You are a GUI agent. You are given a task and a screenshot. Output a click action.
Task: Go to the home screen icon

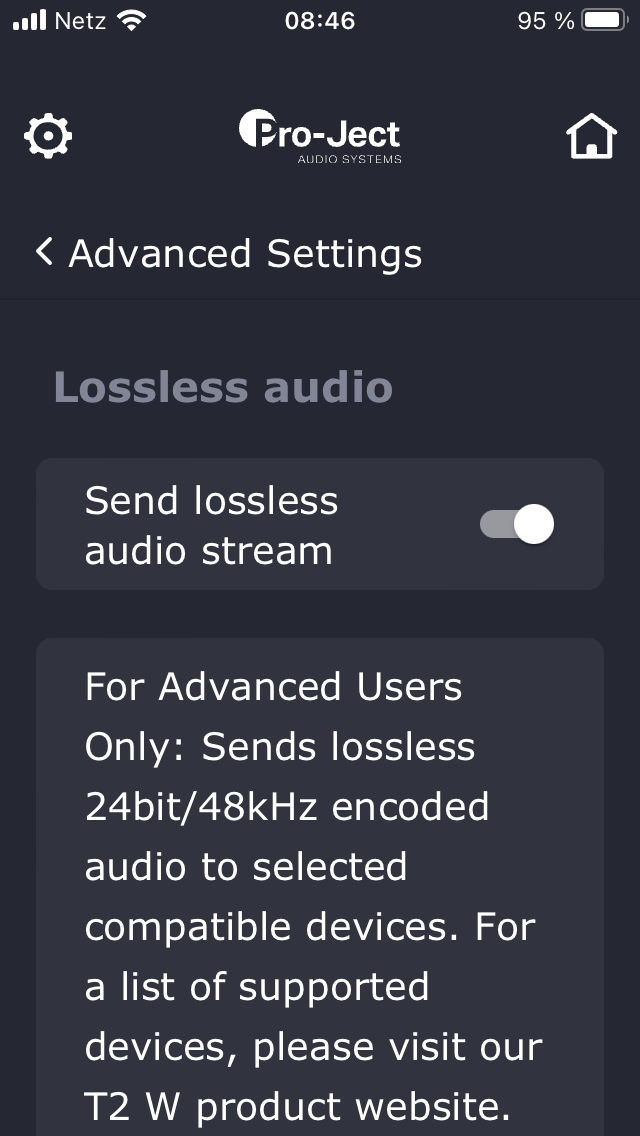591,135
